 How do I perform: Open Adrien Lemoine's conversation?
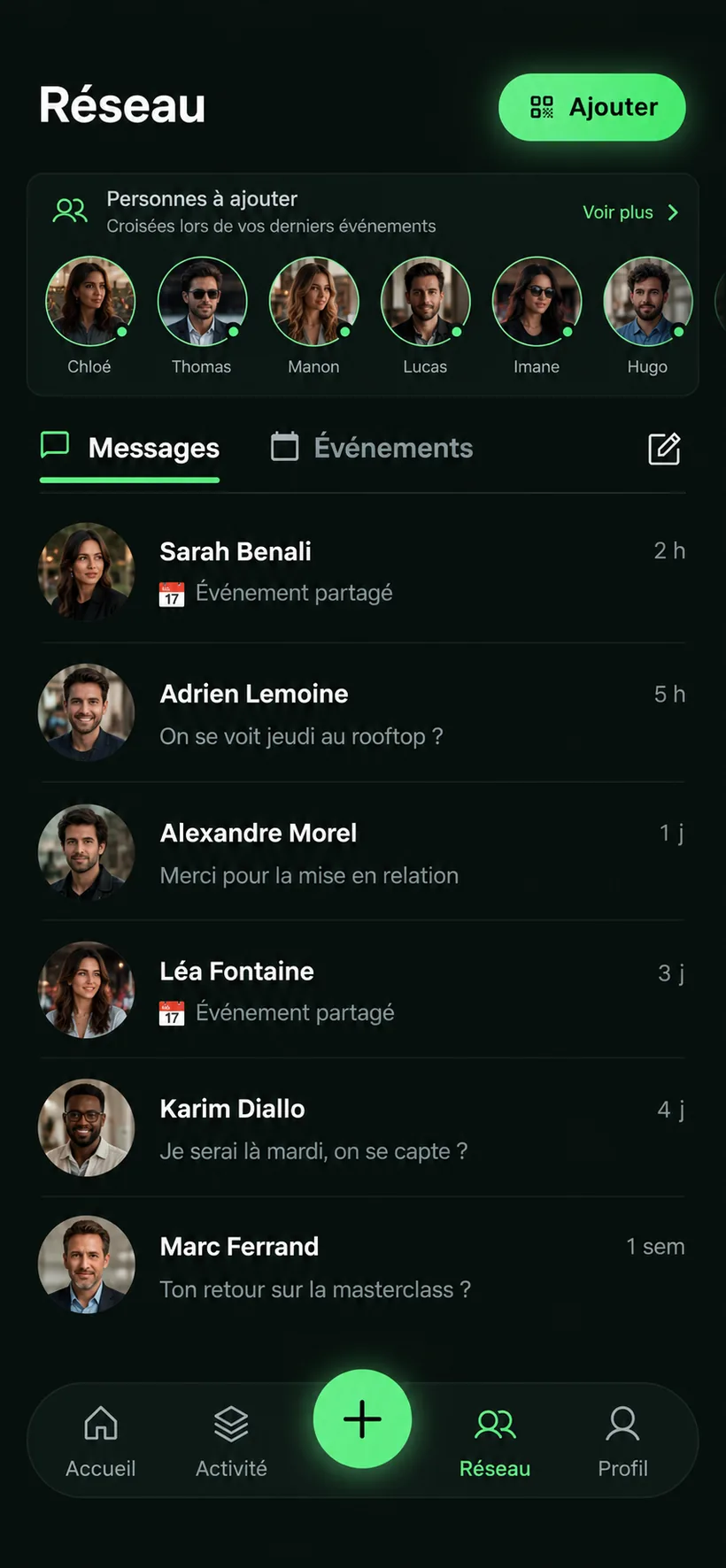363,713
